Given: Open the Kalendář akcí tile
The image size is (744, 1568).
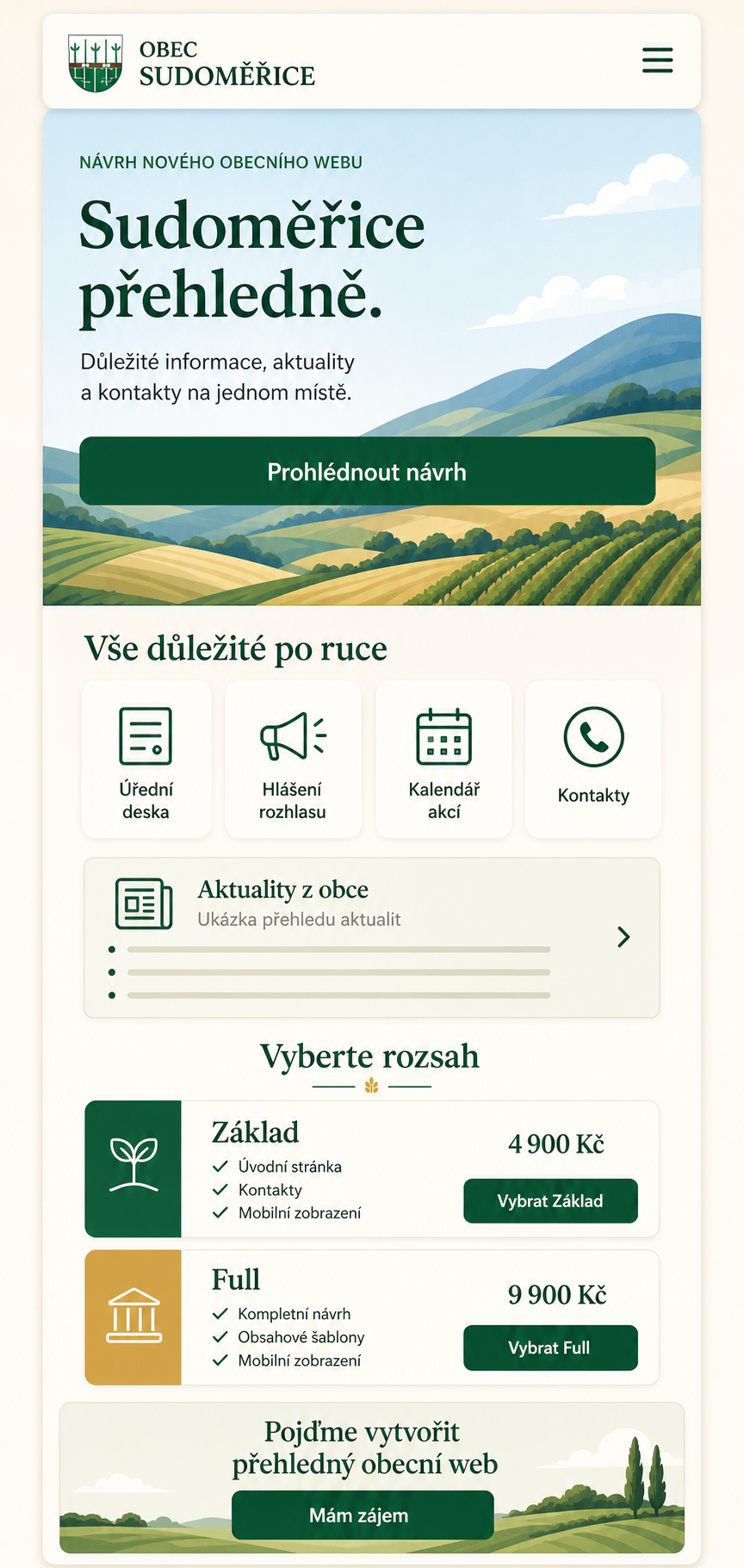Looking at the screenshot, I should click(443, 759).
